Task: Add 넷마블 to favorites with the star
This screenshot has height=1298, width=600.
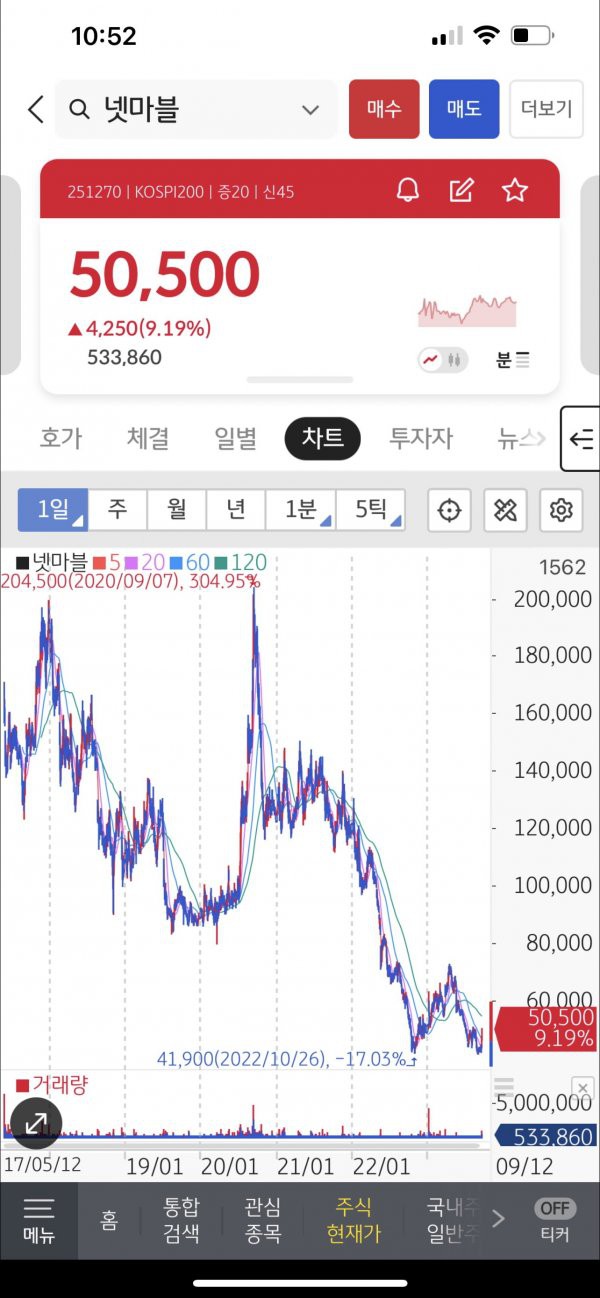Action: click(x=515, y=190)
